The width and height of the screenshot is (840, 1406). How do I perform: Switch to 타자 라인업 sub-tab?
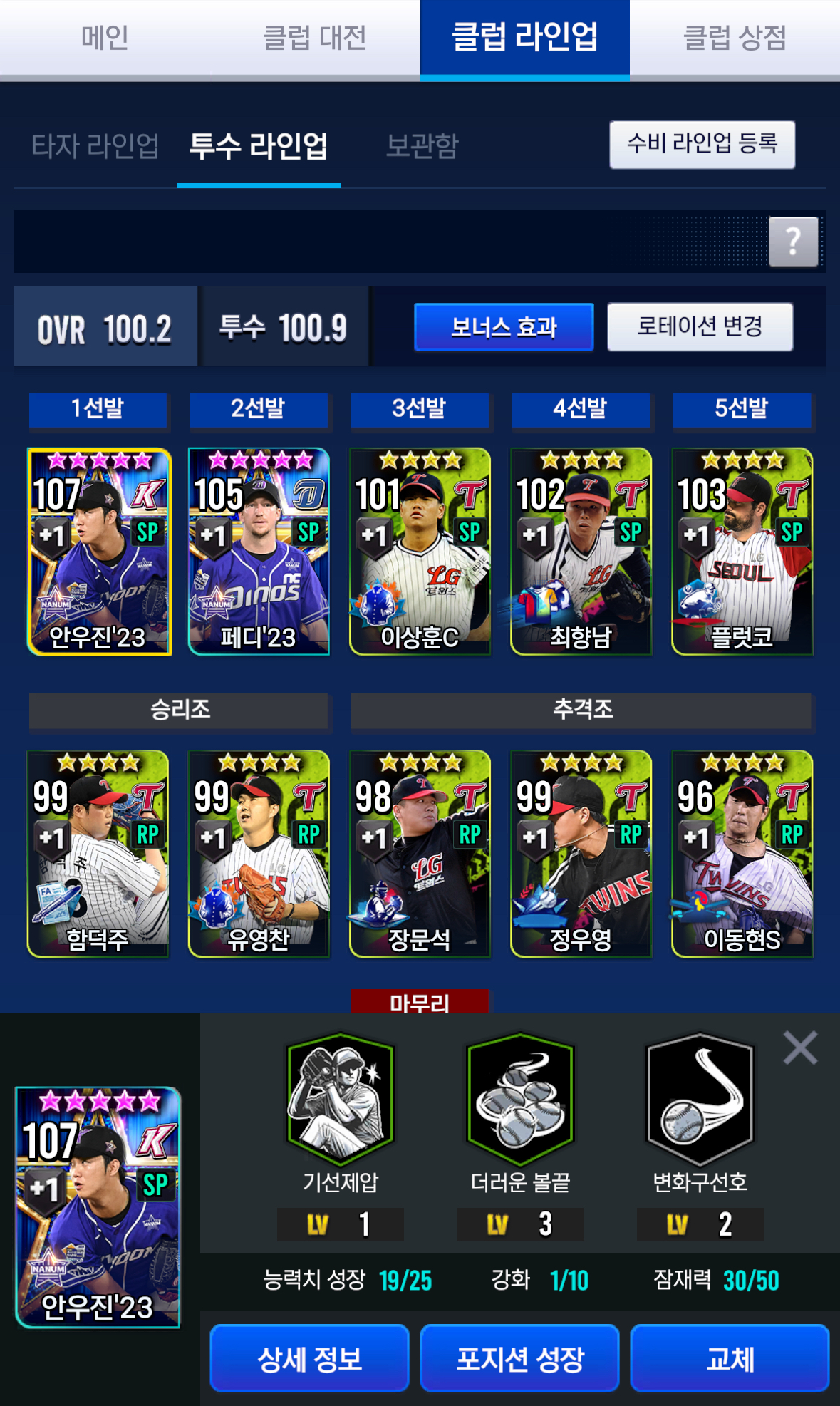(x=95, y=146)
